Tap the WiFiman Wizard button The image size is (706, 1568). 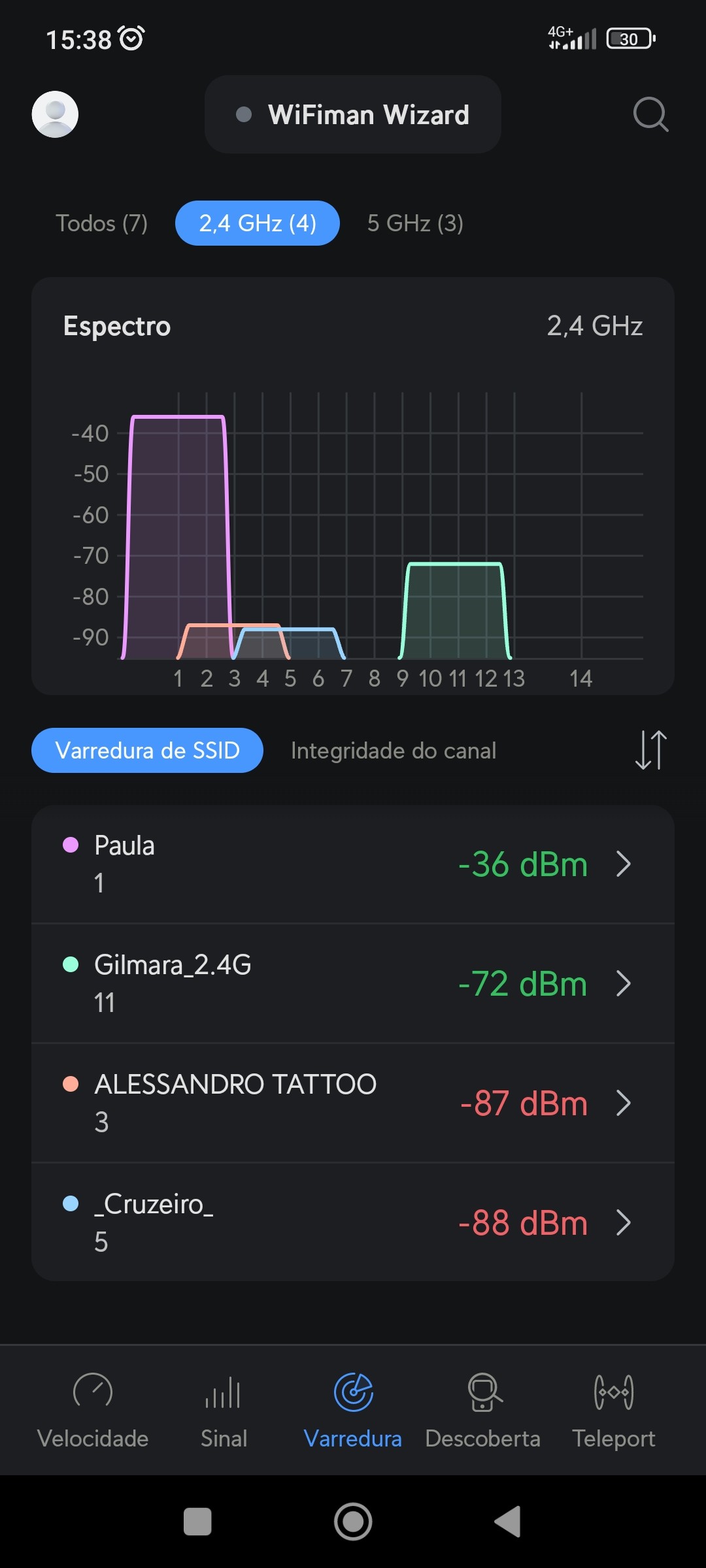pos(353,114)
